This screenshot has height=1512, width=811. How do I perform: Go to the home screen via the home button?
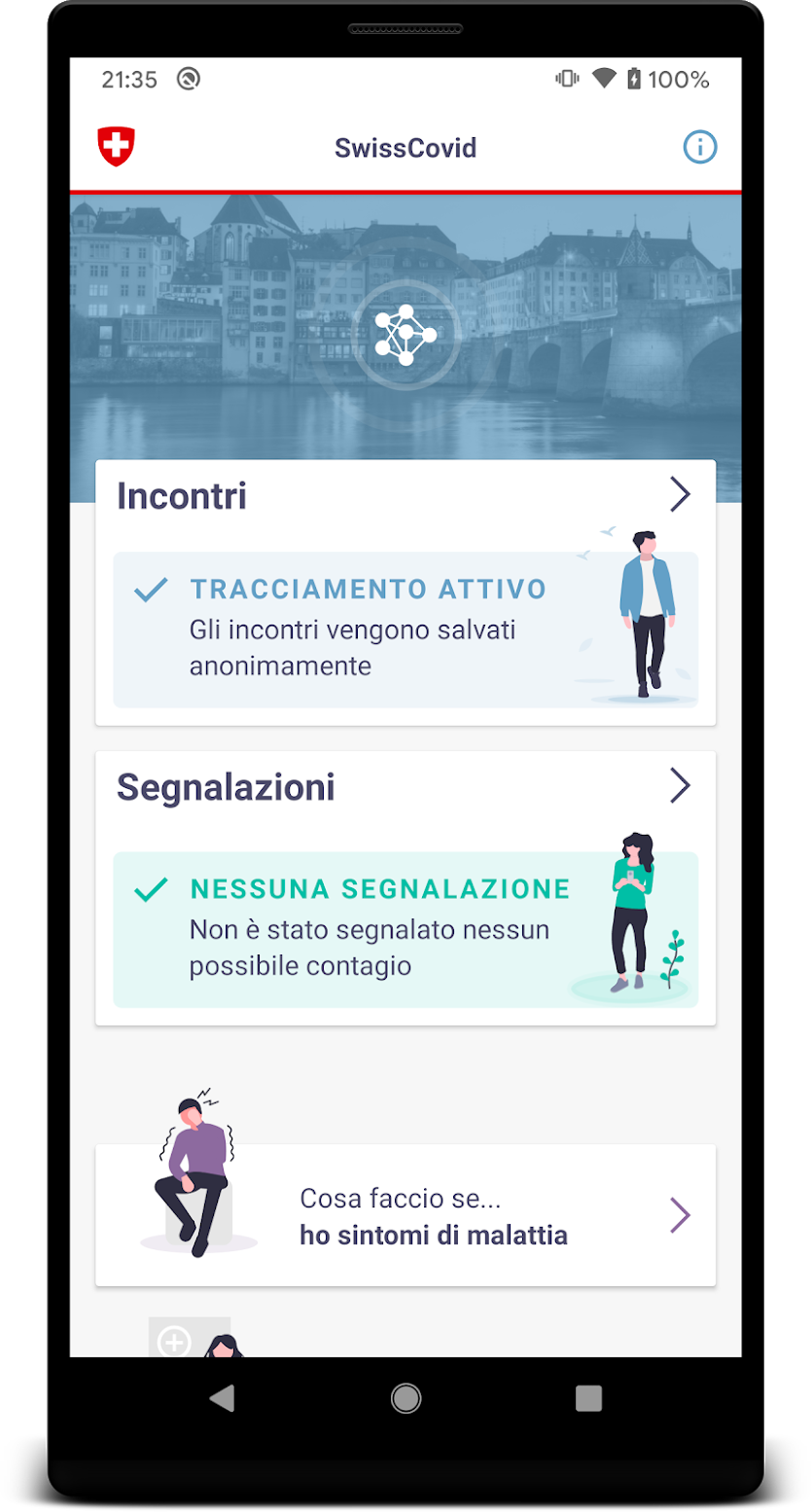tap(405, 1398)
